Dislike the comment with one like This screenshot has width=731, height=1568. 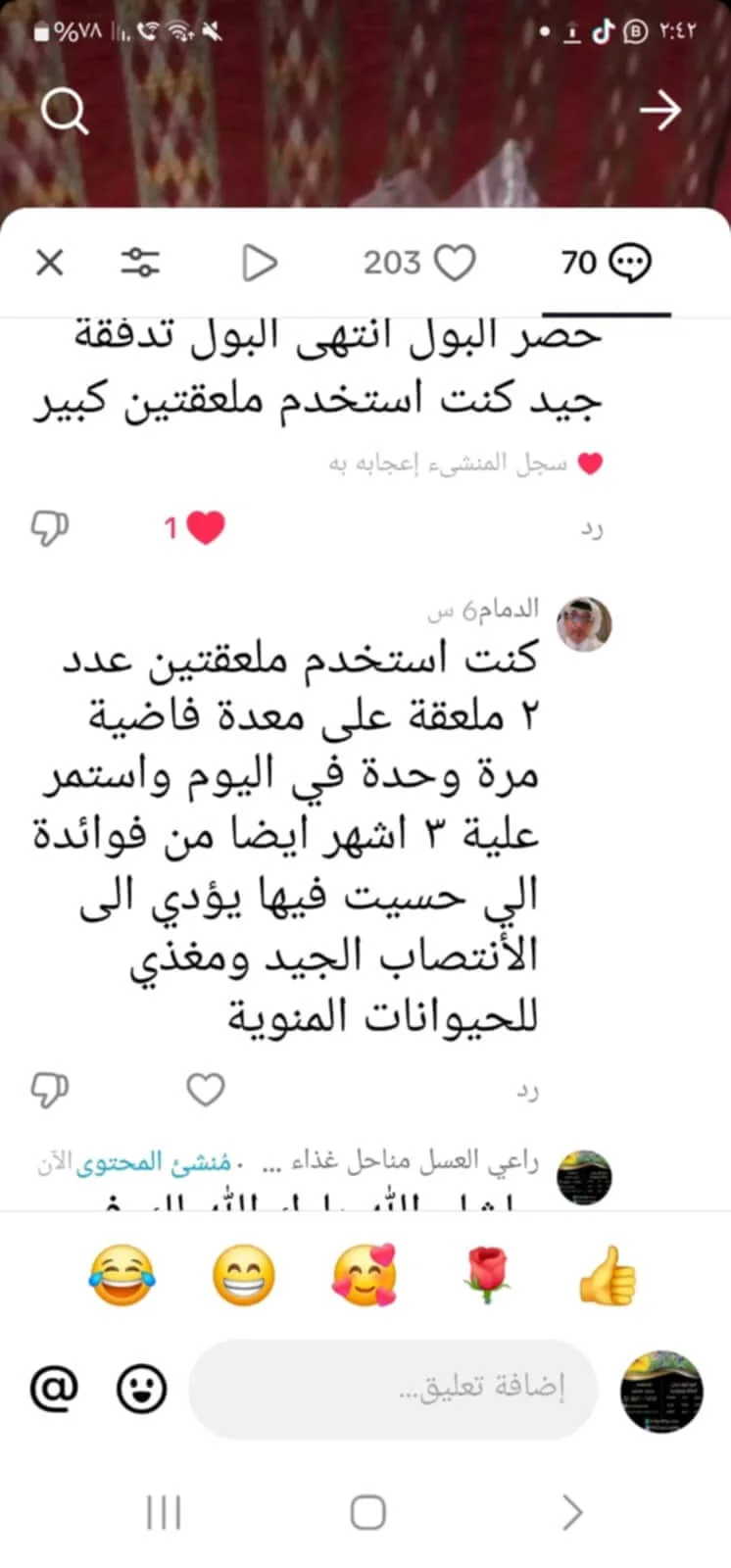point(50,528)
